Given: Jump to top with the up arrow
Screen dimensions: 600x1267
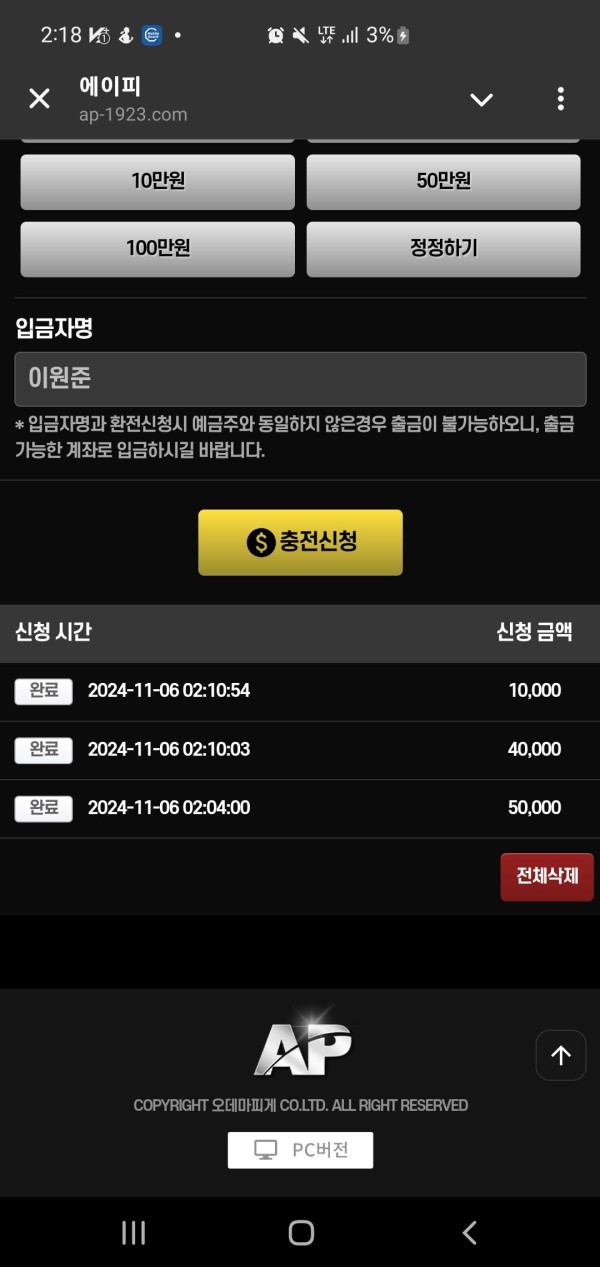Looking at the screenshot, I should tap(560, 1055).
